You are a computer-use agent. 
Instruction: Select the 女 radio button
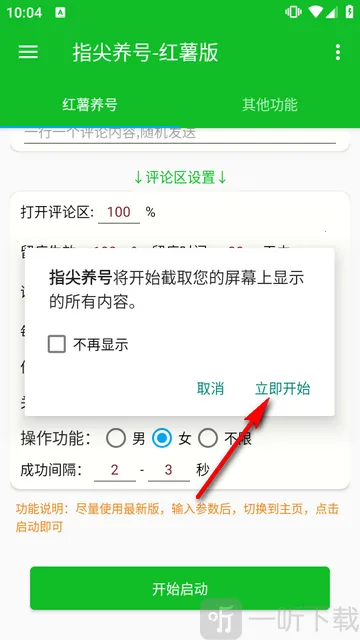click(162, 439)
